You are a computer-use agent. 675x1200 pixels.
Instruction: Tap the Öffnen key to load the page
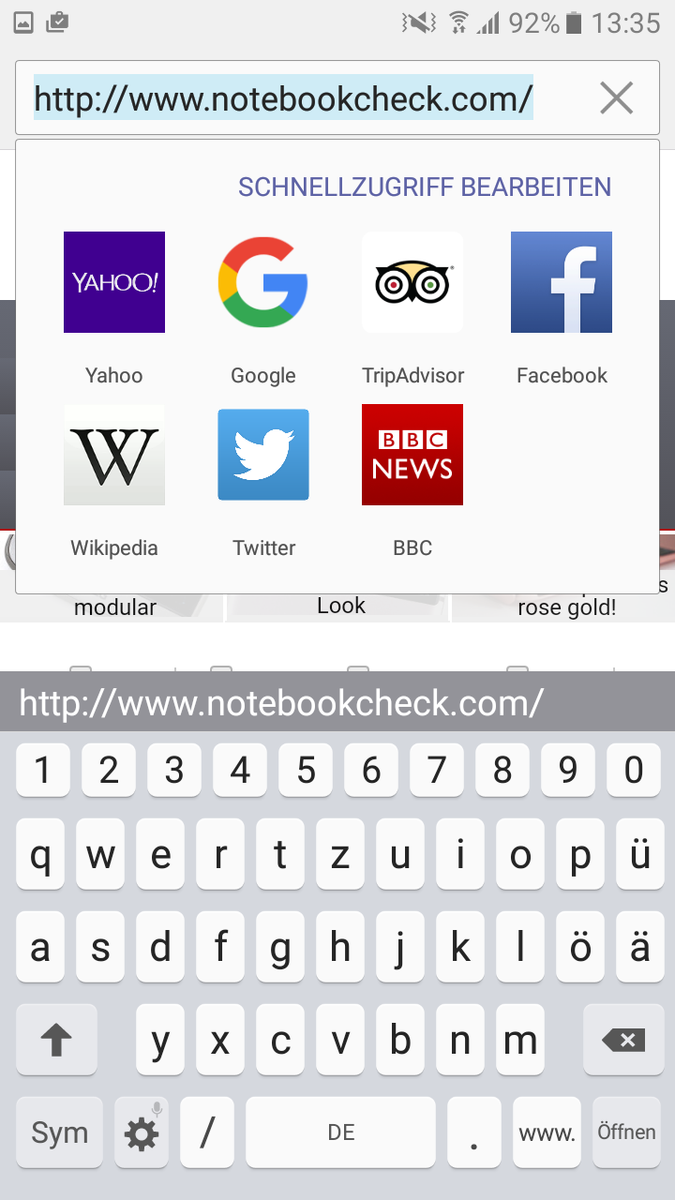click(626, 1132)
